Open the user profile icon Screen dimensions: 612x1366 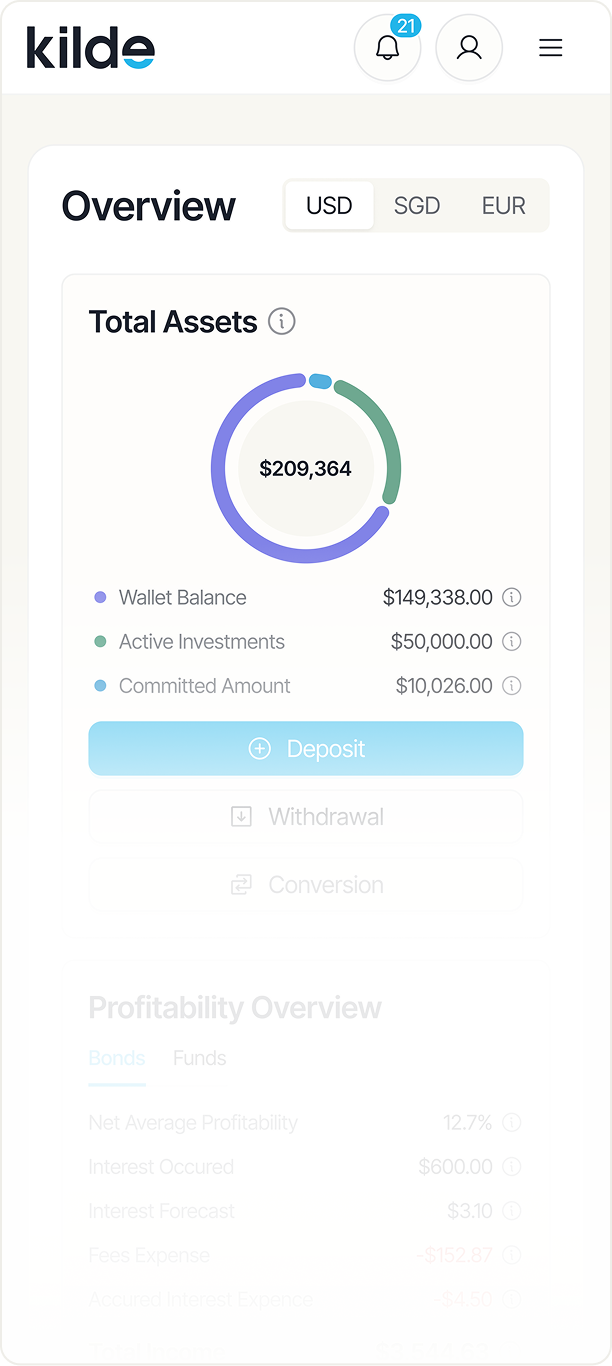(x=469, y=48)
